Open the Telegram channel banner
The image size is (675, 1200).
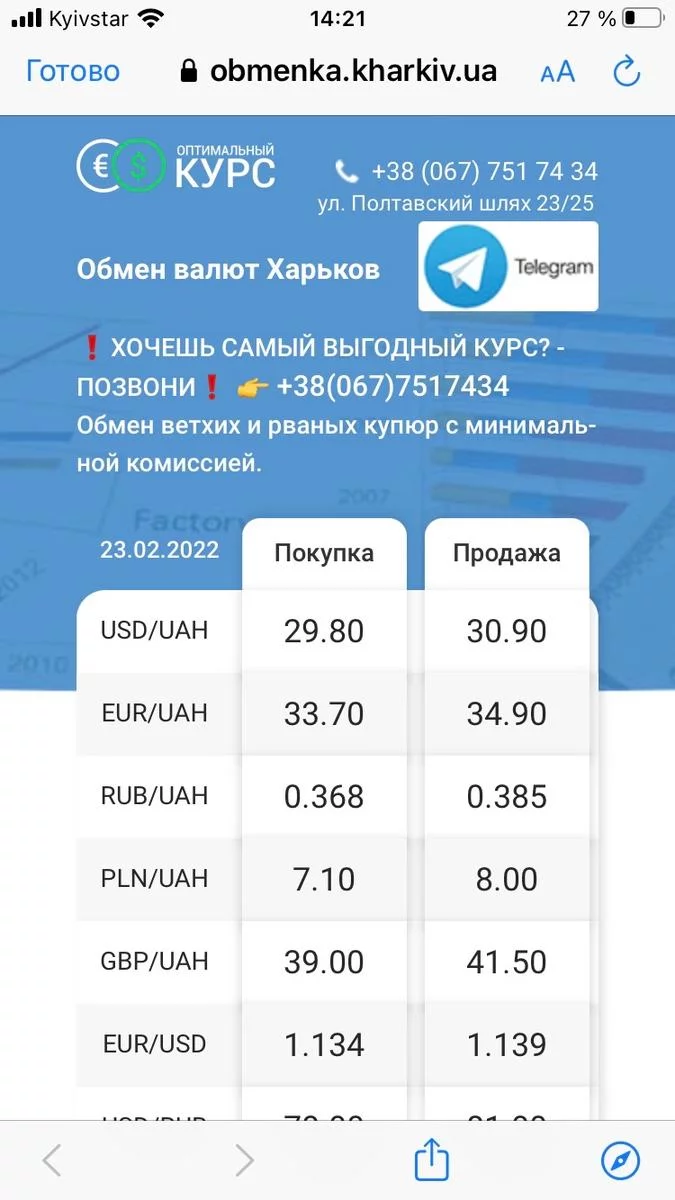coord(508,267)
